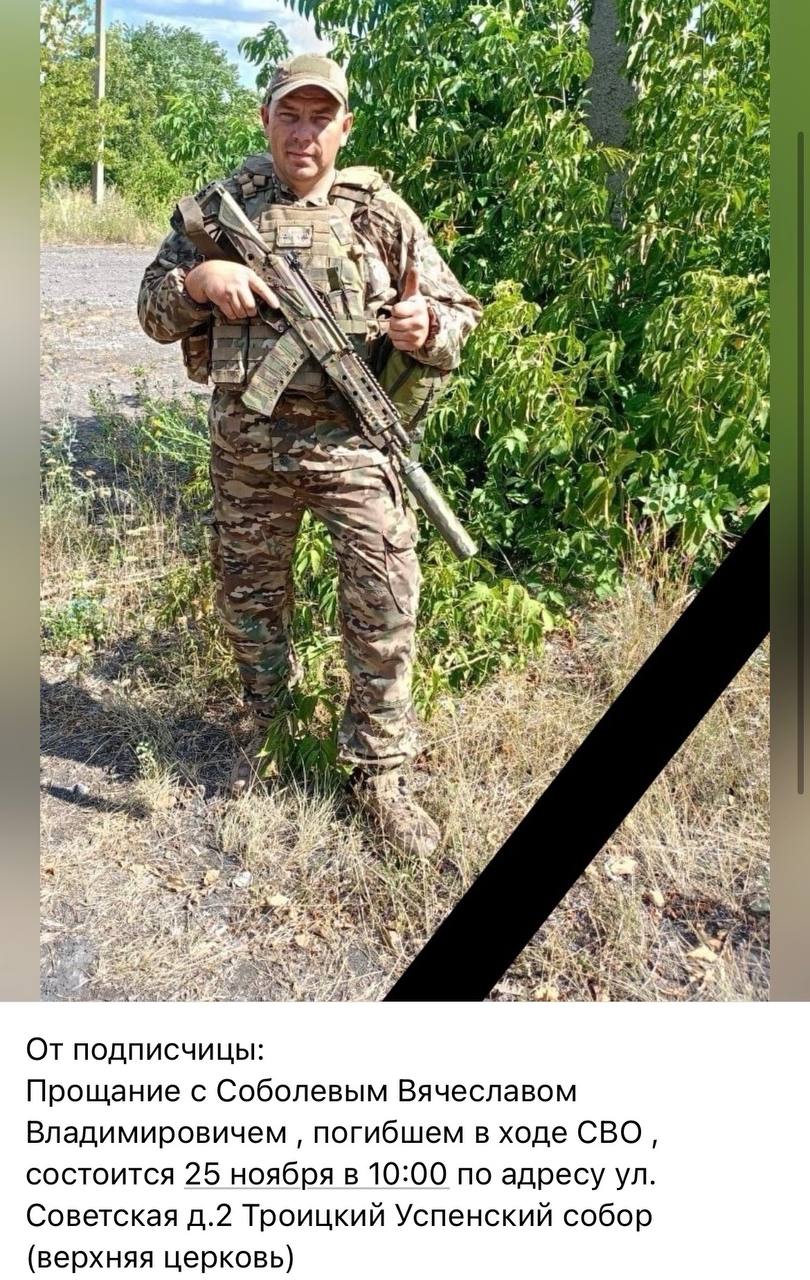The image size is (810, 1280).
Task: Tap the underlined date 25 ноября в 10:00
Action: 316,1174
